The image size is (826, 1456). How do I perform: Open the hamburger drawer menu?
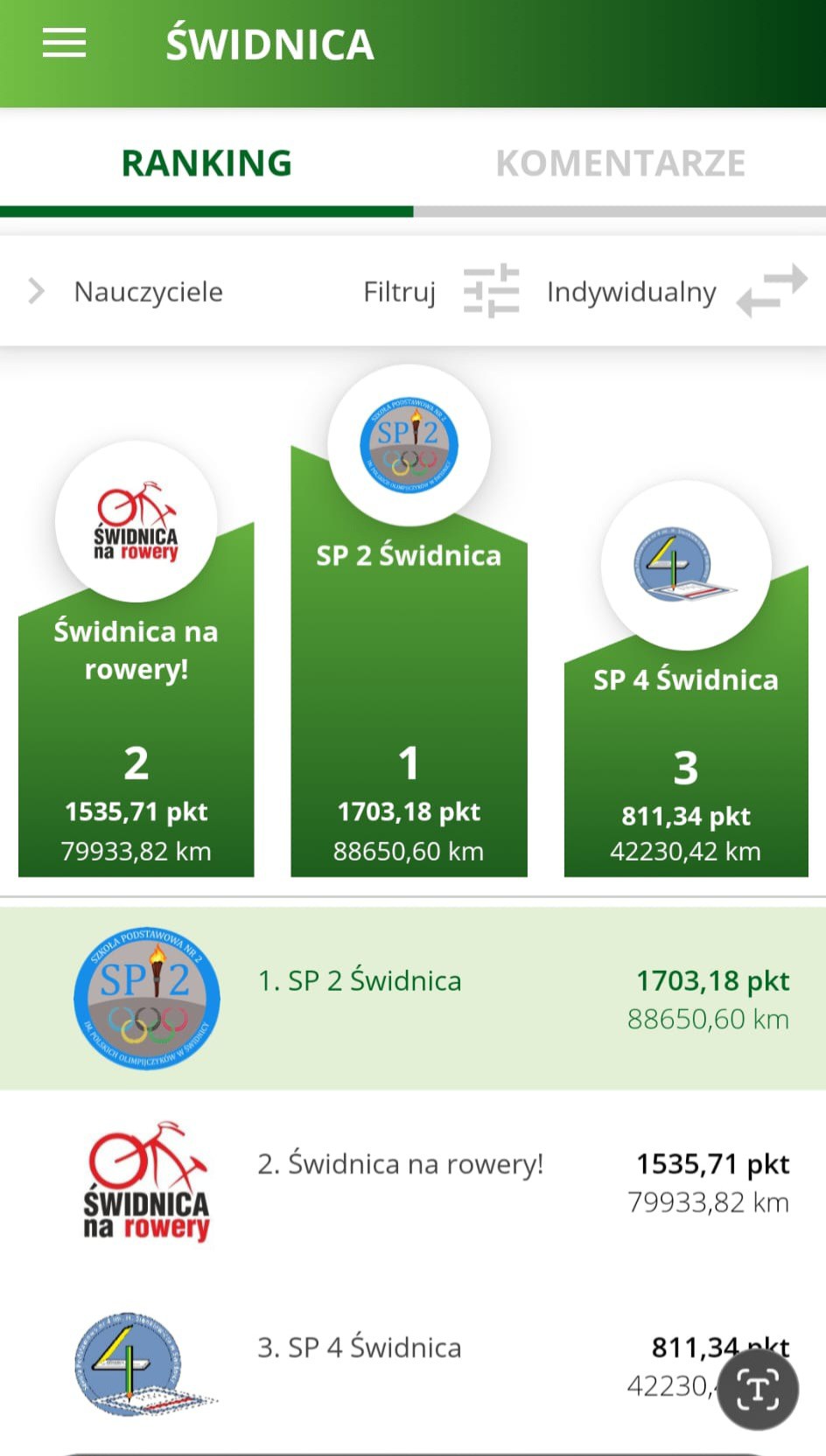point(64,43)
